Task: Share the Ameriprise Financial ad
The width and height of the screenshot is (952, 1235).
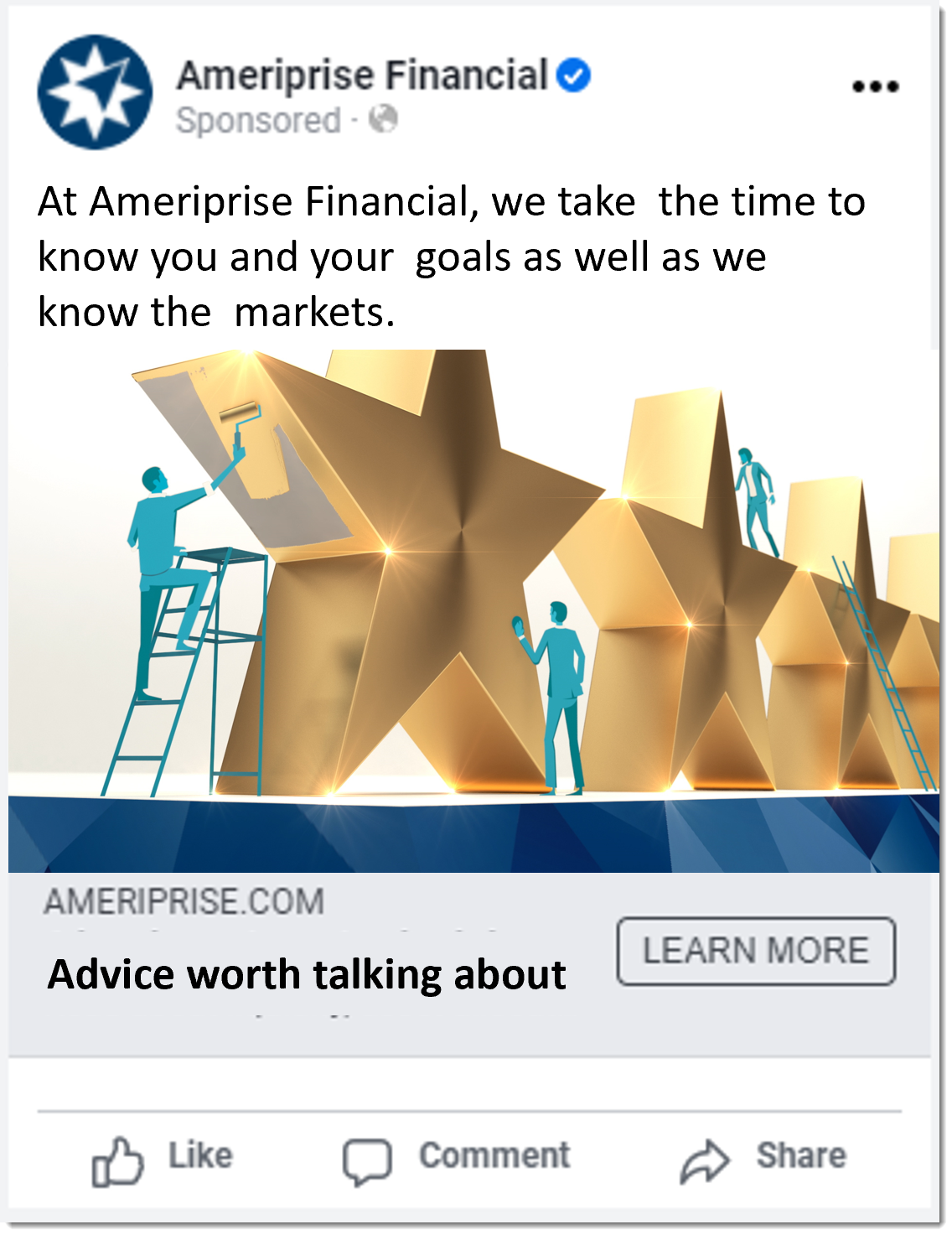Action: (x=763, y=1157)
